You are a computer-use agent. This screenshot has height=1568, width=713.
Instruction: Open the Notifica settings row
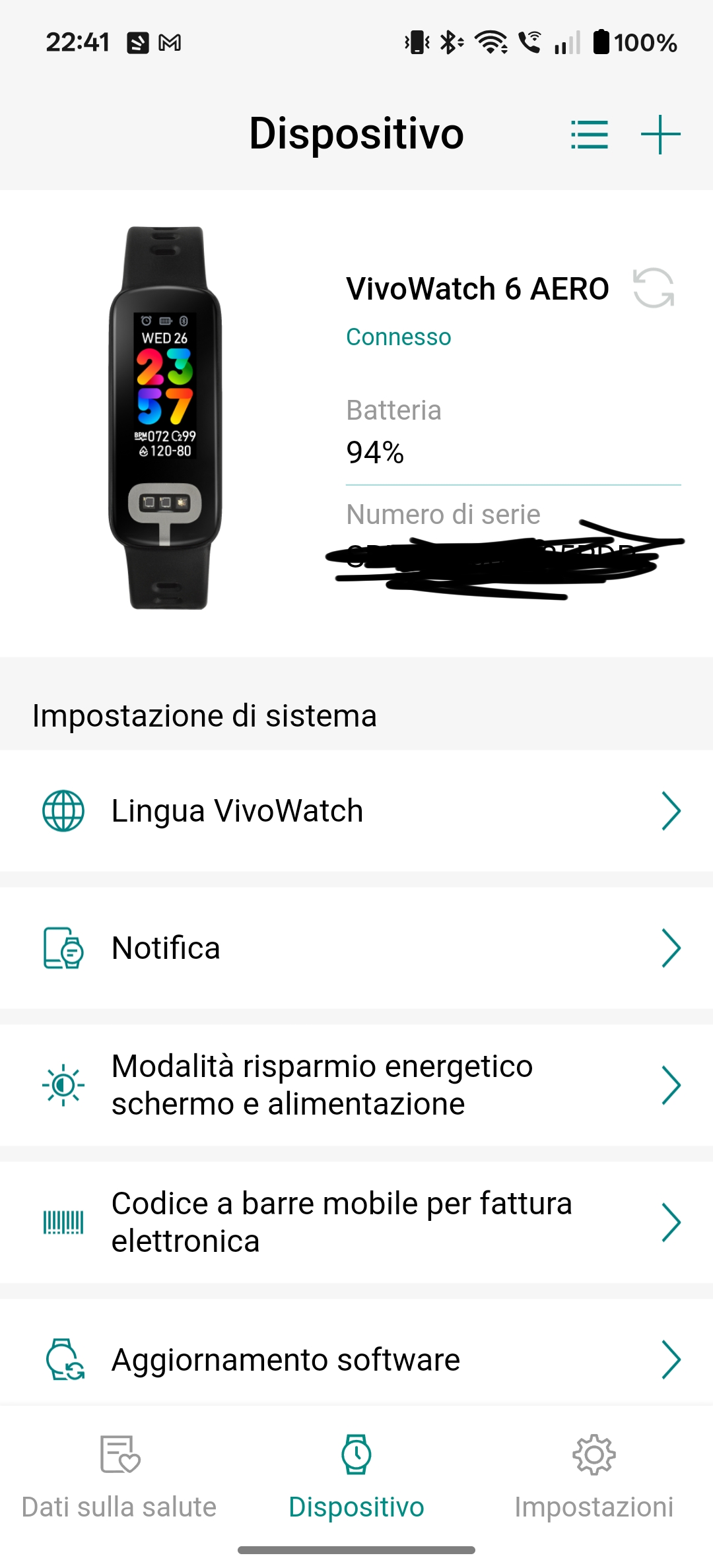(x=356, y=948)
